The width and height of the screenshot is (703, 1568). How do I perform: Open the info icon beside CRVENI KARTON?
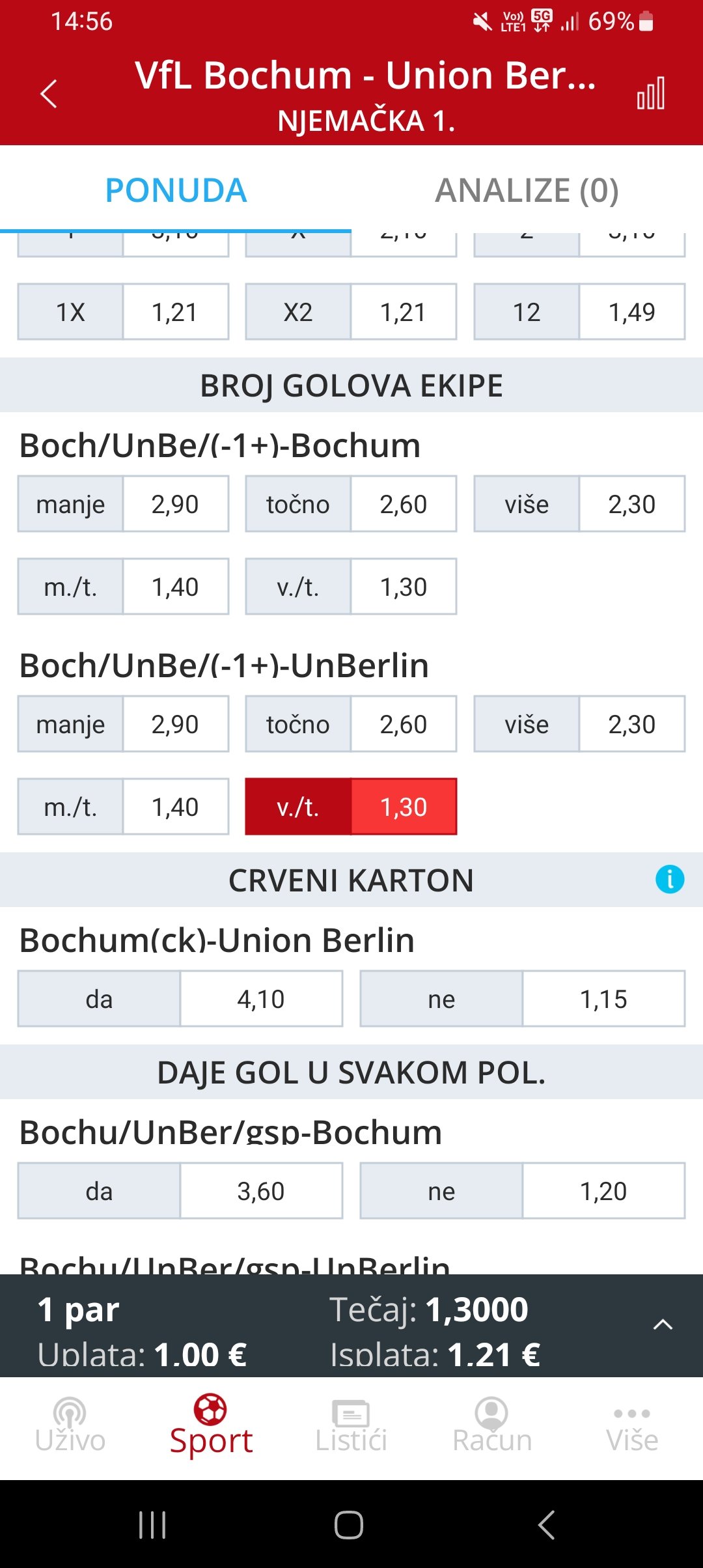pos(670,880)
